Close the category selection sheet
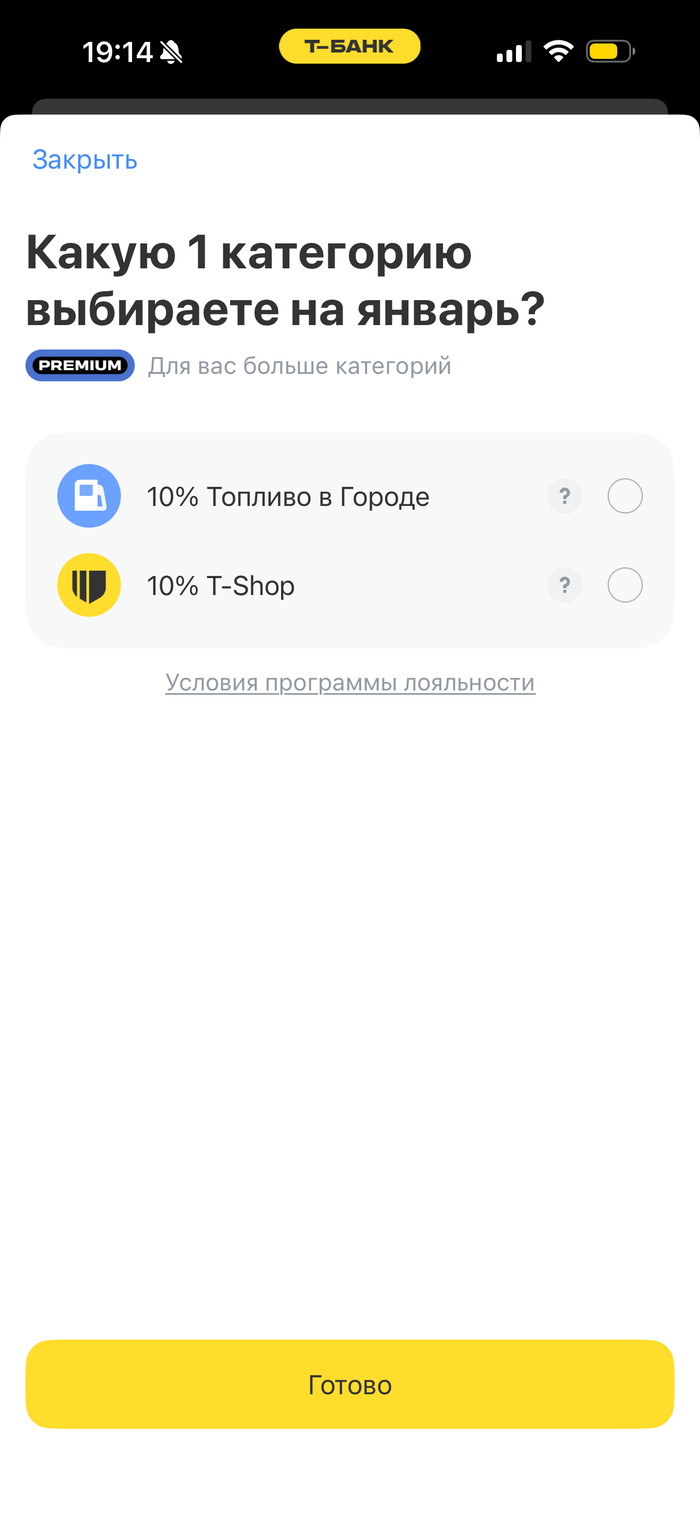 (x=85, y=160)
